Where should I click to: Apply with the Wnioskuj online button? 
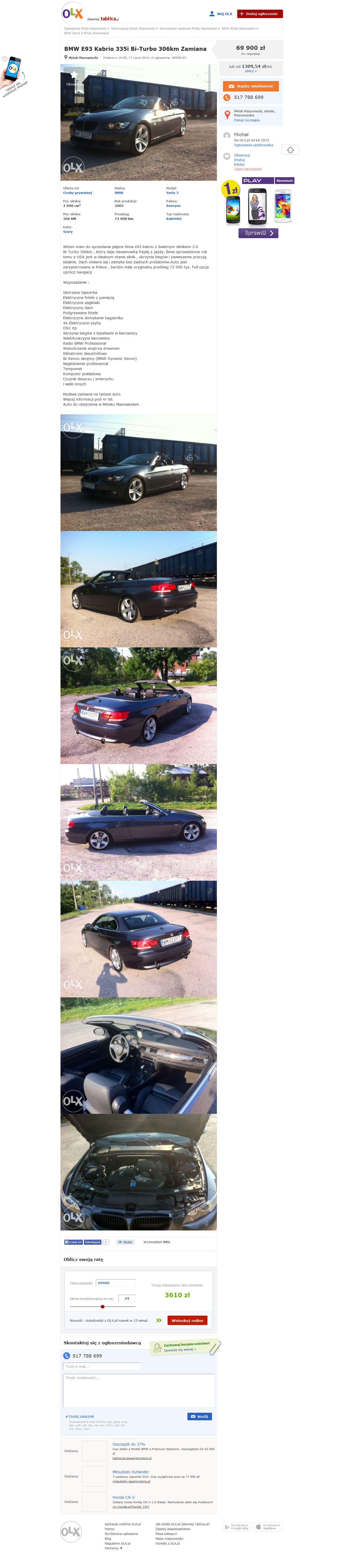(x=187, y=1320)
